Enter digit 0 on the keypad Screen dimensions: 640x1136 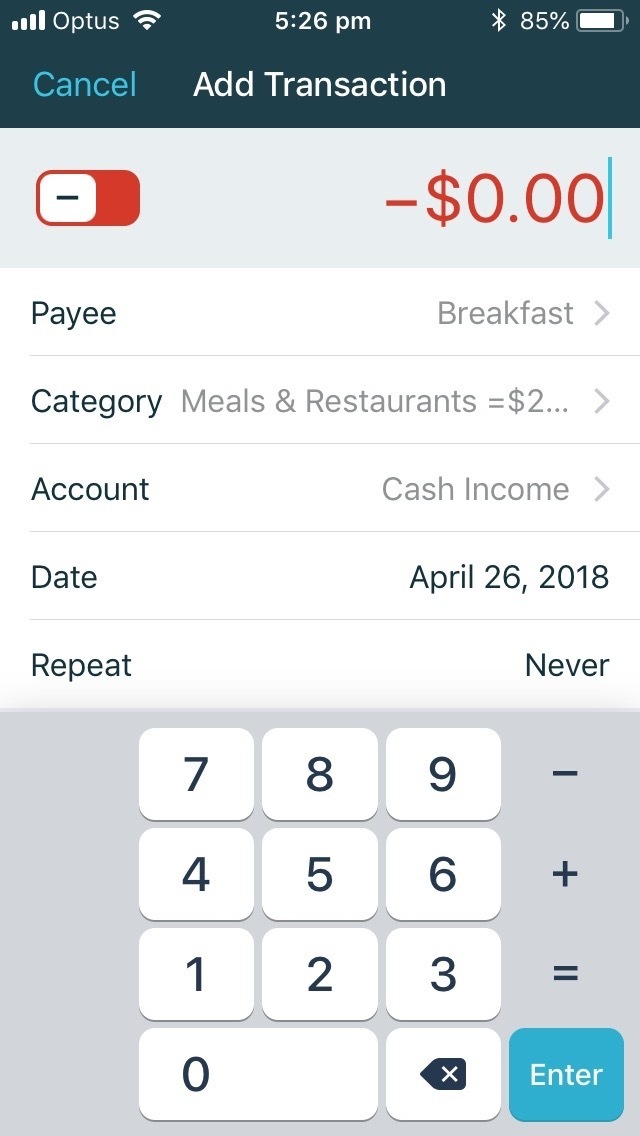[x=258, y=1074]
